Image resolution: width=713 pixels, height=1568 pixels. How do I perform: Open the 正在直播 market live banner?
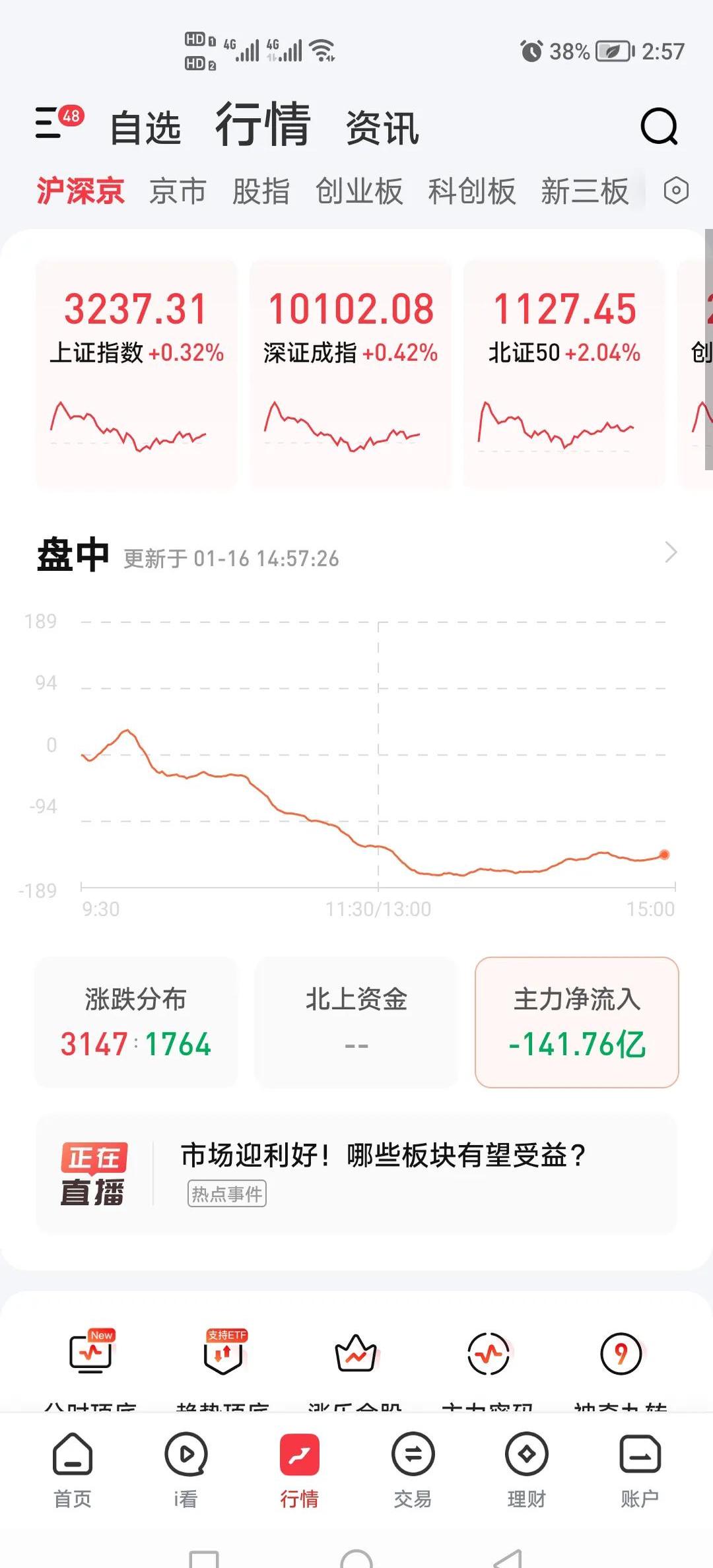(x=356, y=1173)
